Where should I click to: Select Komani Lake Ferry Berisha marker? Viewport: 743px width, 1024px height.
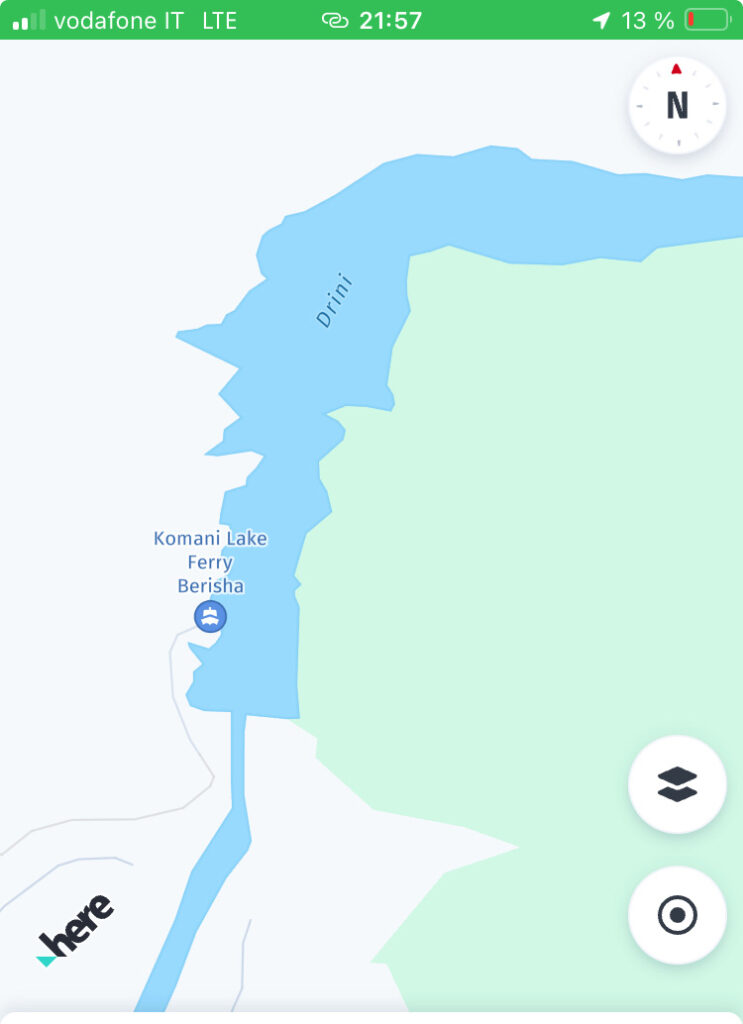pyautogui.click(x=210, y=615)
